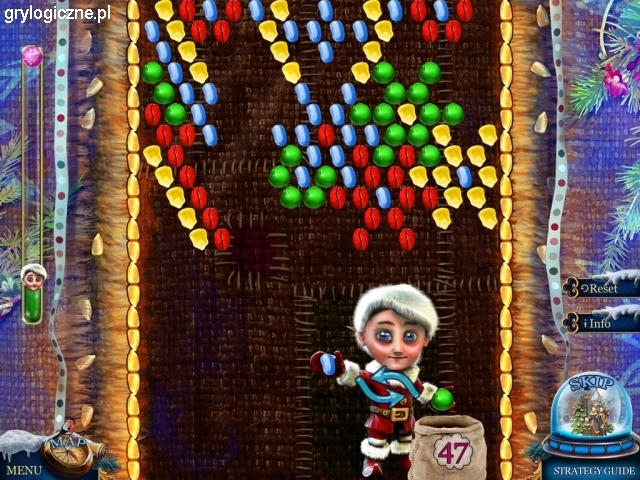
Task: Reset the bubble puzzle
Action: pyautogui.click(x=600, y=288)
